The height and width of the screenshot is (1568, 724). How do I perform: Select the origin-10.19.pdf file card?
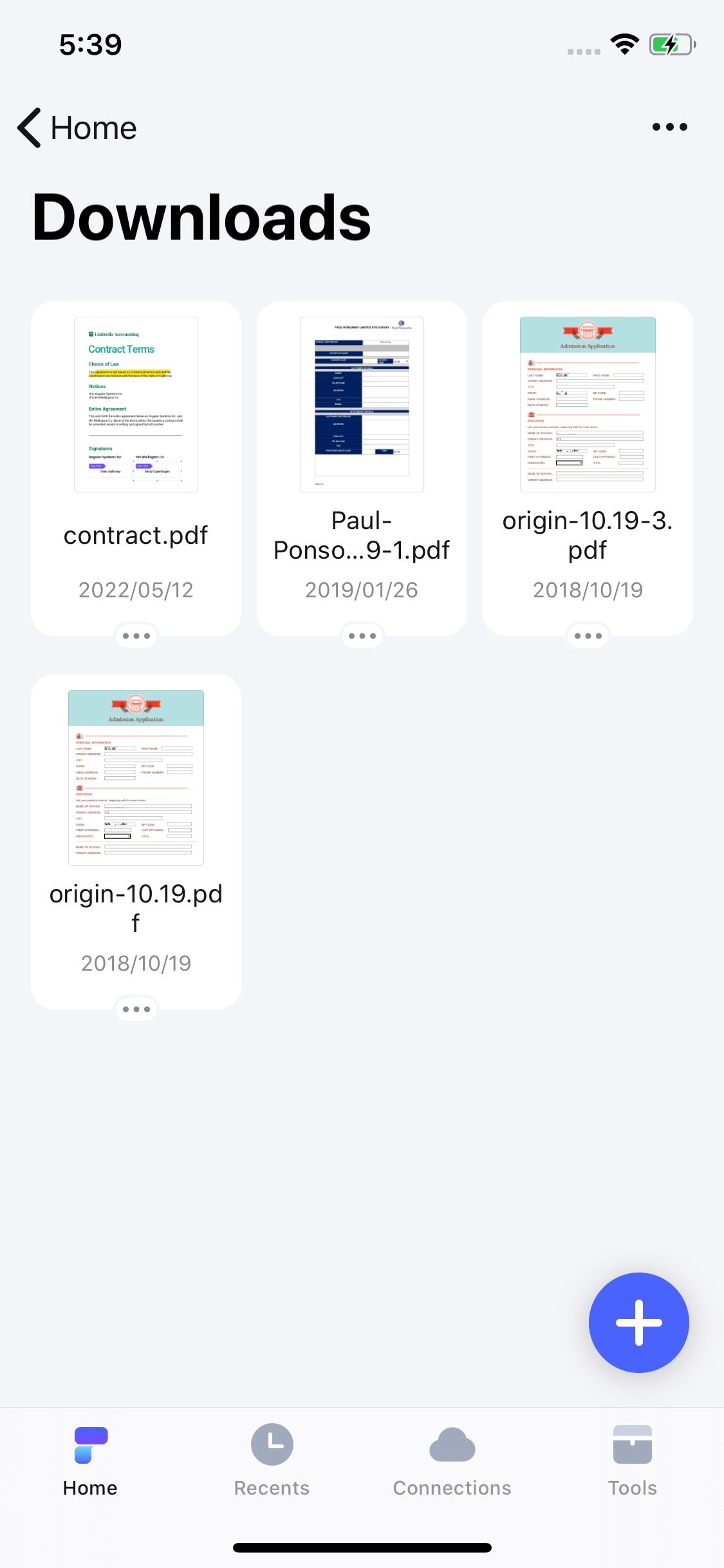point(136,778)
